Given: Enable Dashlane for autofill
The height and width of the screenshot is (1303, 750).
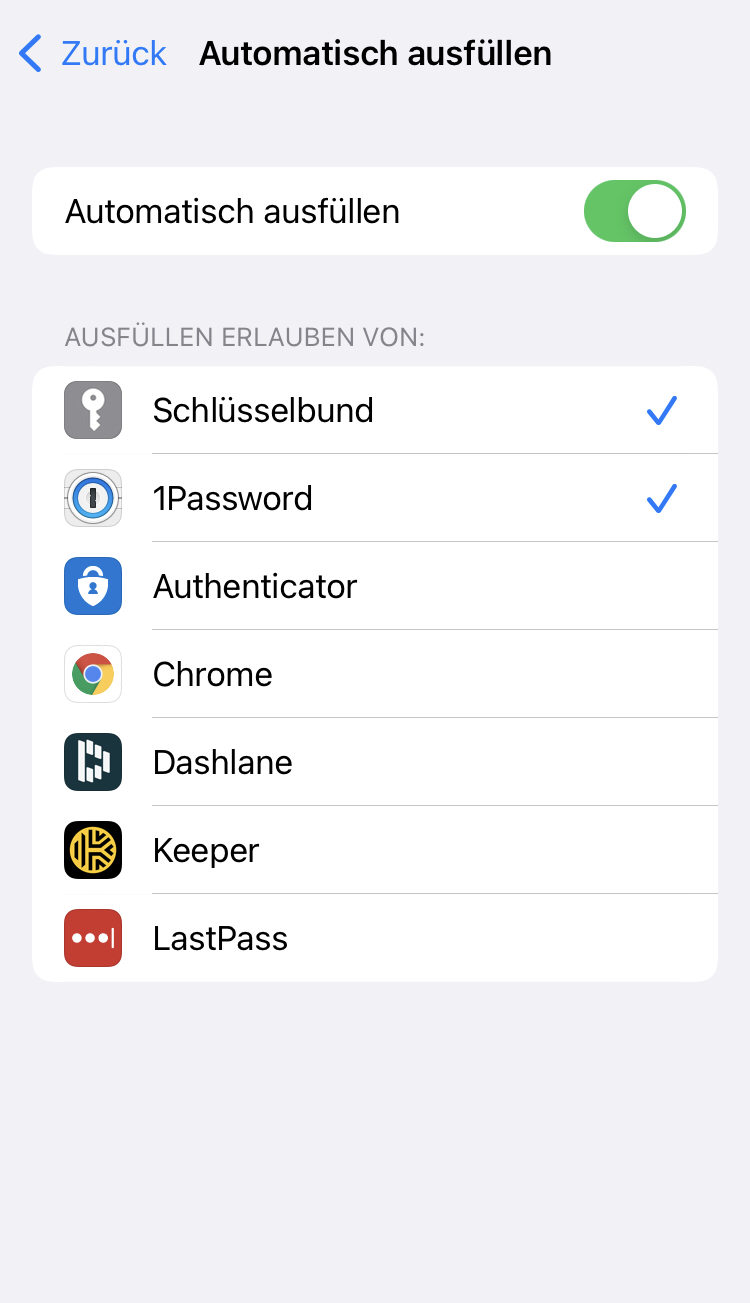Looking at the screenshot, I should (375, 762).
